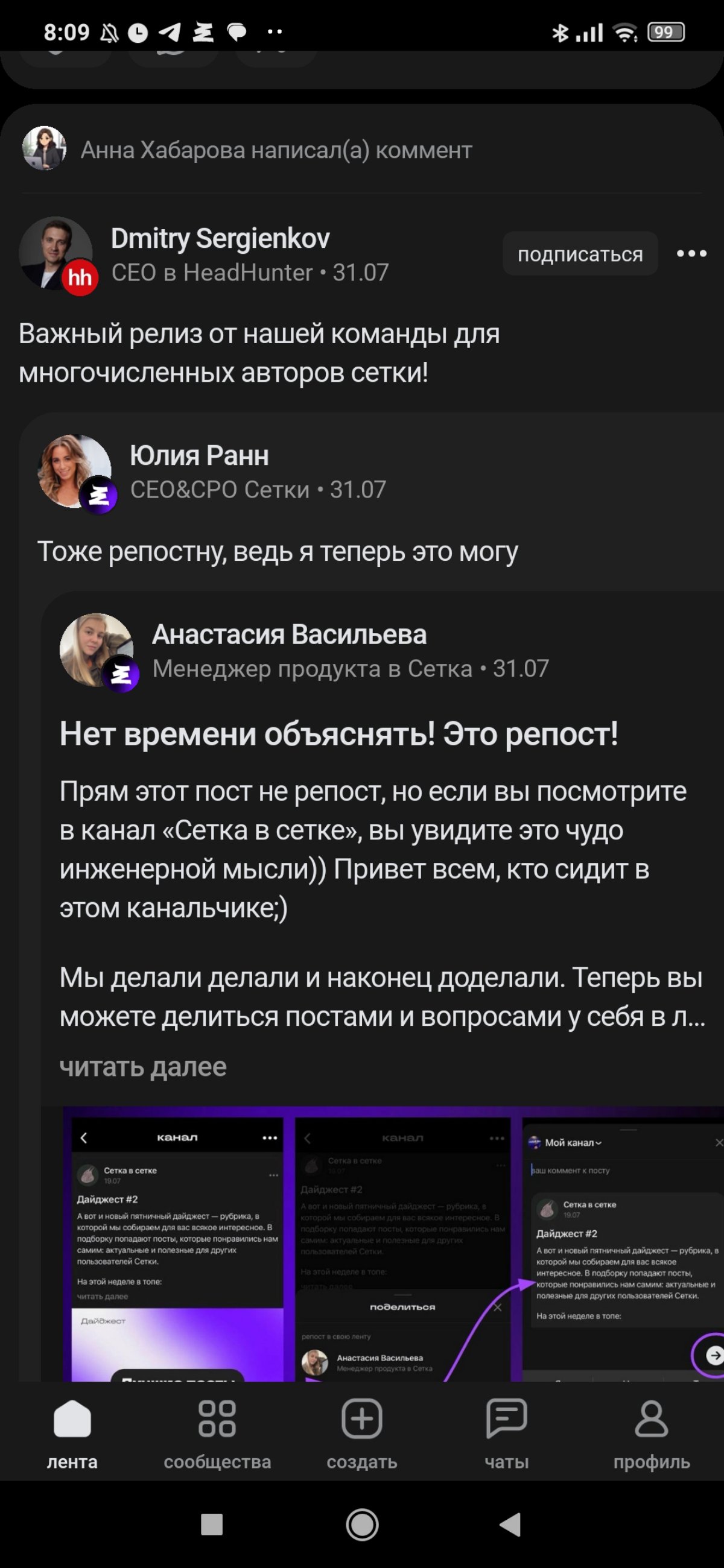Tap the hh badge on Dmitry Sergienkov's avatar
The height and width of the screenshot is (1568, 724).
[81, 277]
